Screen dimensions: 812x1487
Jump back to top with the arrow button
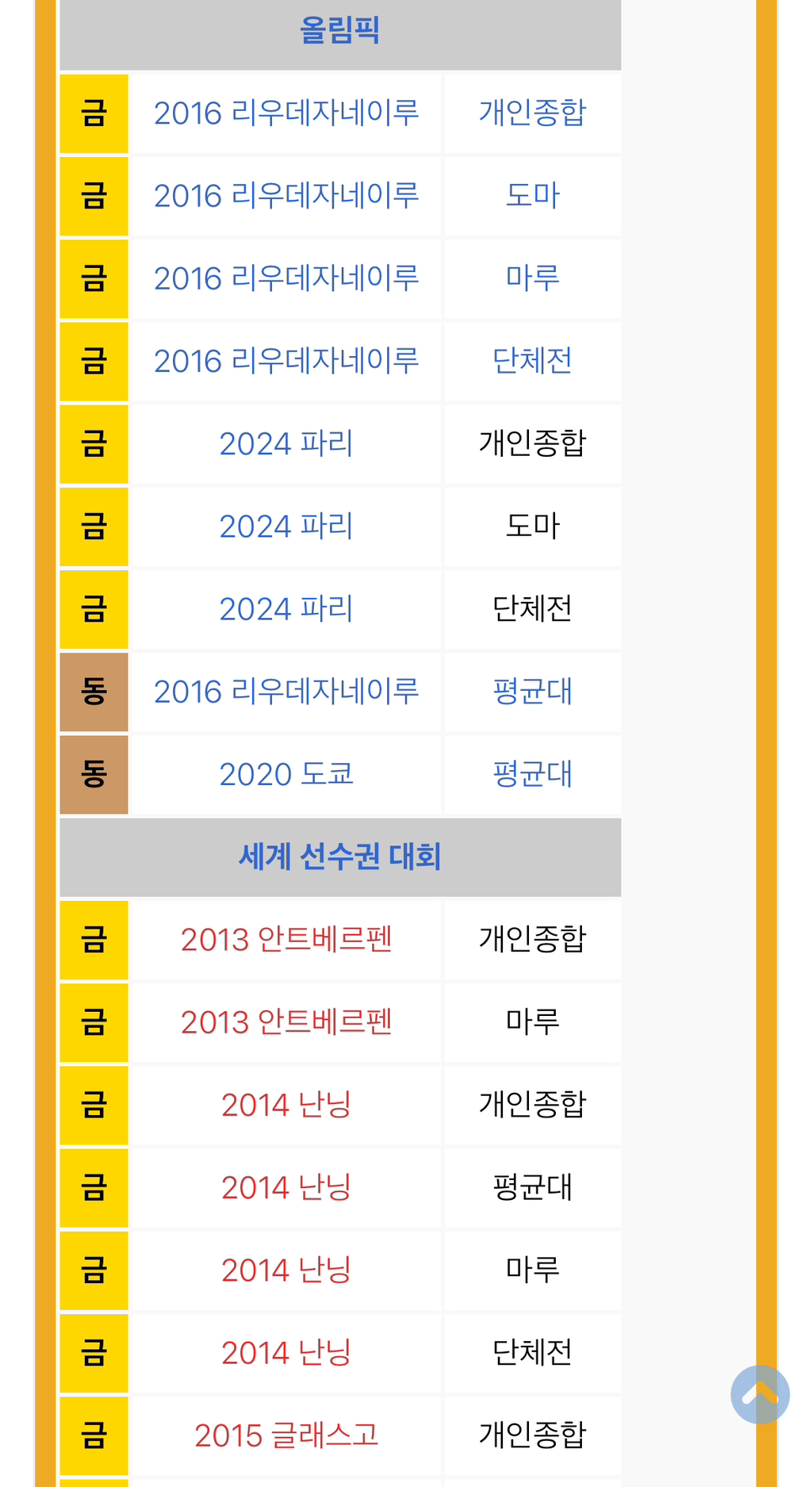(x=760, y=1394)
